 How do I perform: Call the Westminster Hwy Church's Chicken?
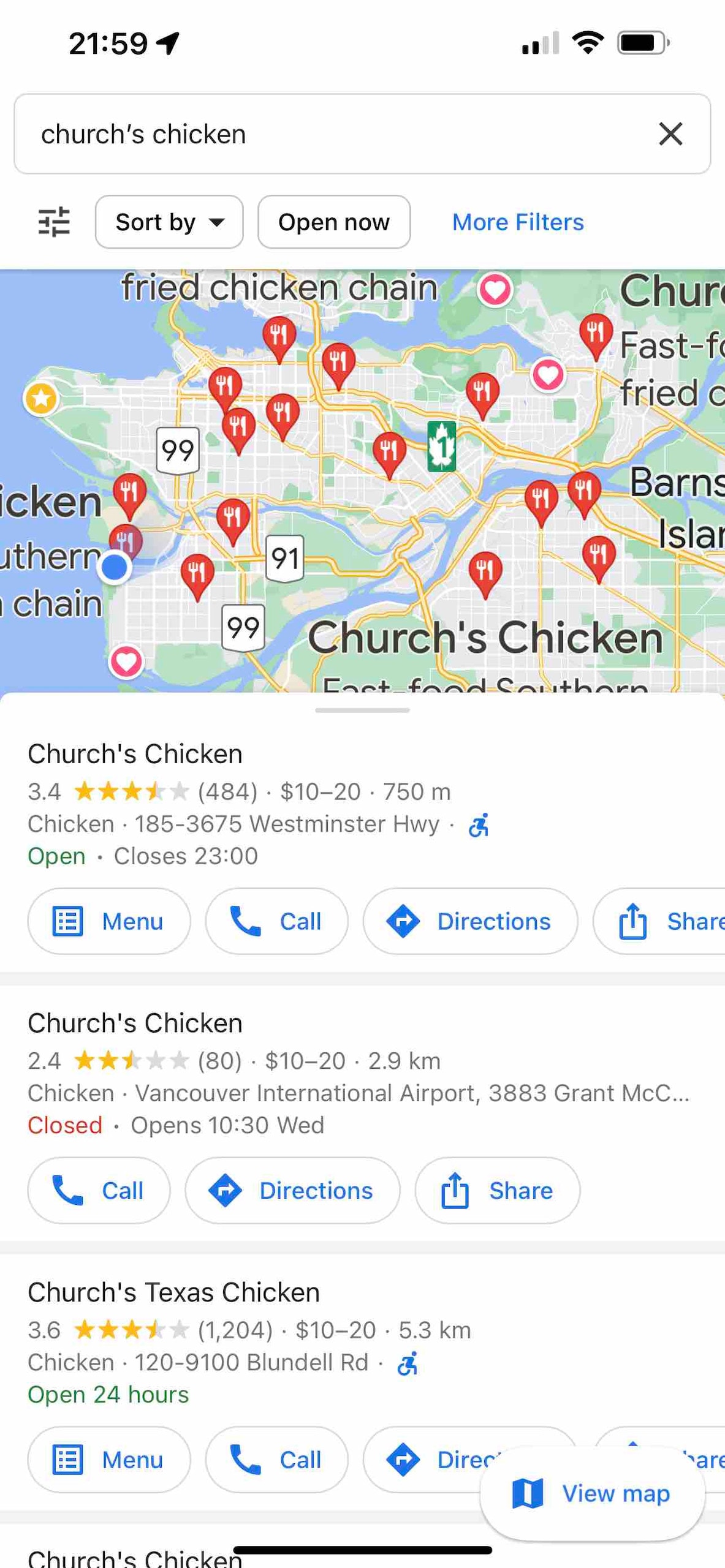tap(276, 921)
